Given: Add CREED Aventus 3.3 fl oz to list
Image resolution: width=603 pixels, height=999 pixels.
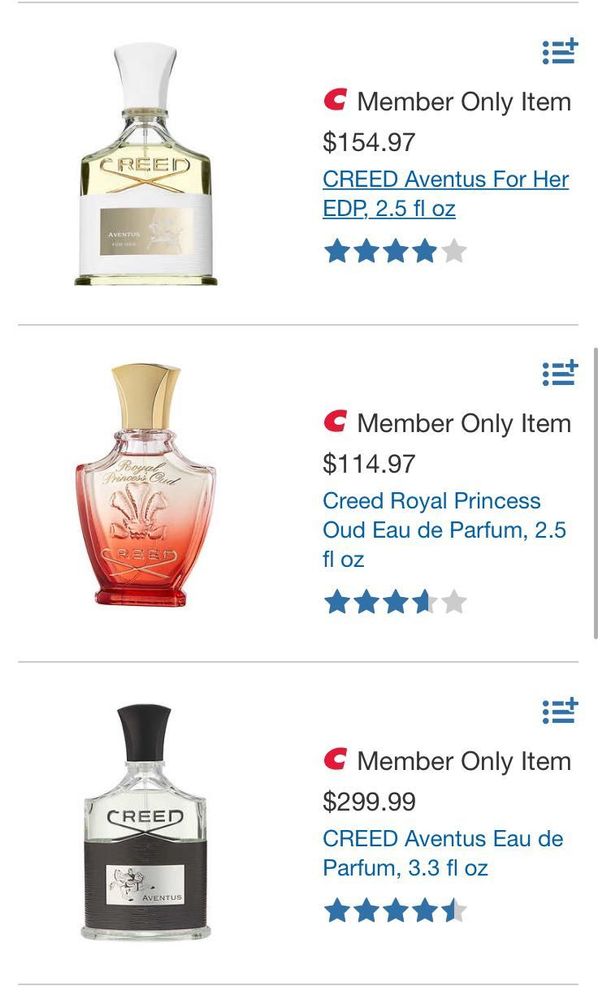Looking at the screenshot, I should pos(559,711).
